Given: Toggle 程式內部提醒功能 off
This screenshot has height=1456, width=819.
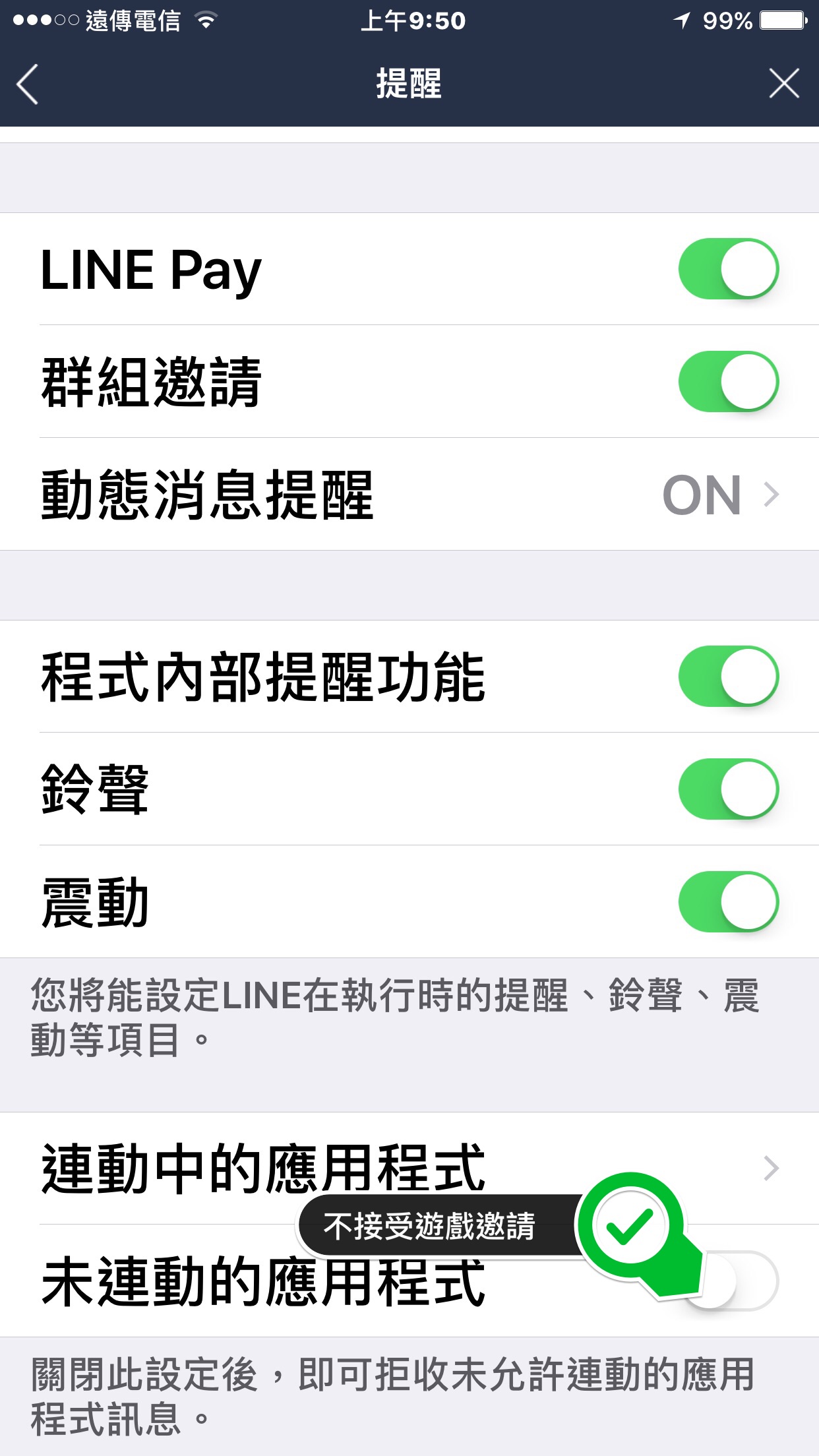Looking at the screenshot, I should 728,677.
